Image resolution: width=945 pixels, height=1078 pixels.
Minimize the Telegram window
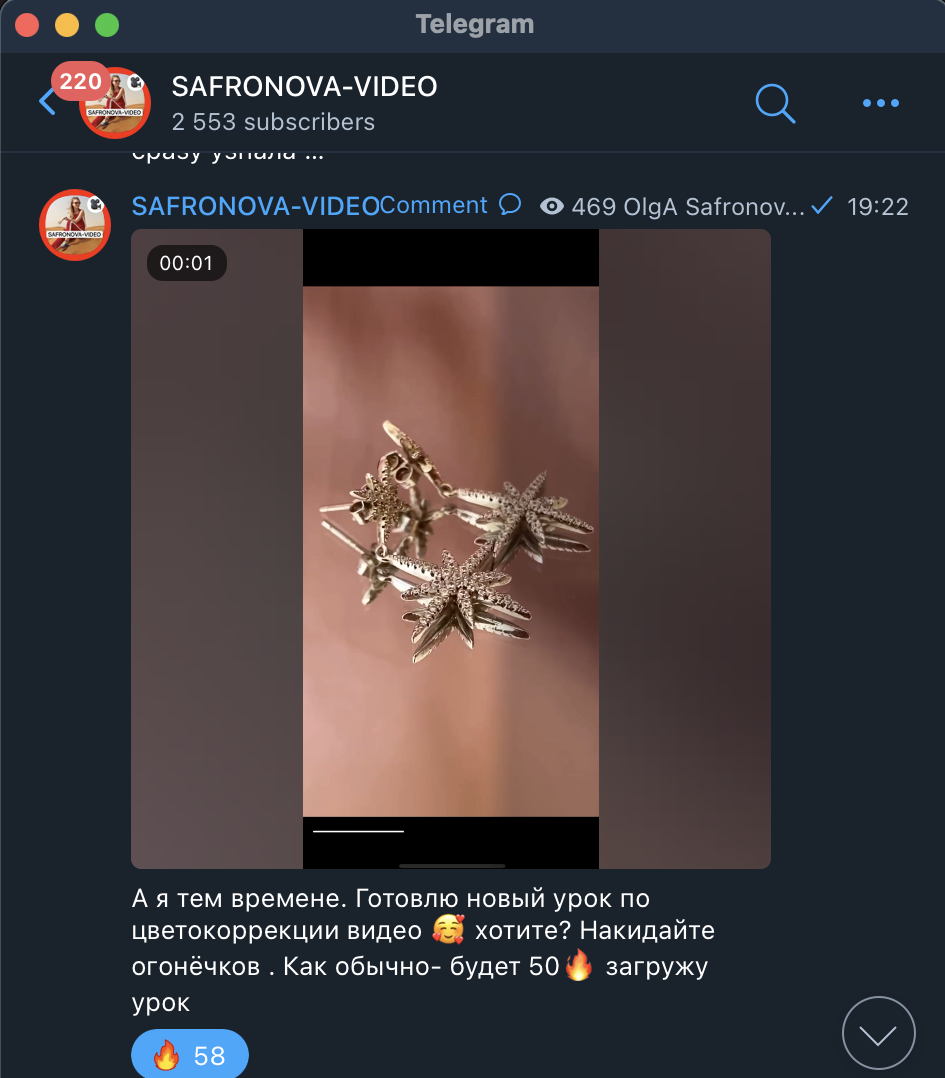(67, 25)
